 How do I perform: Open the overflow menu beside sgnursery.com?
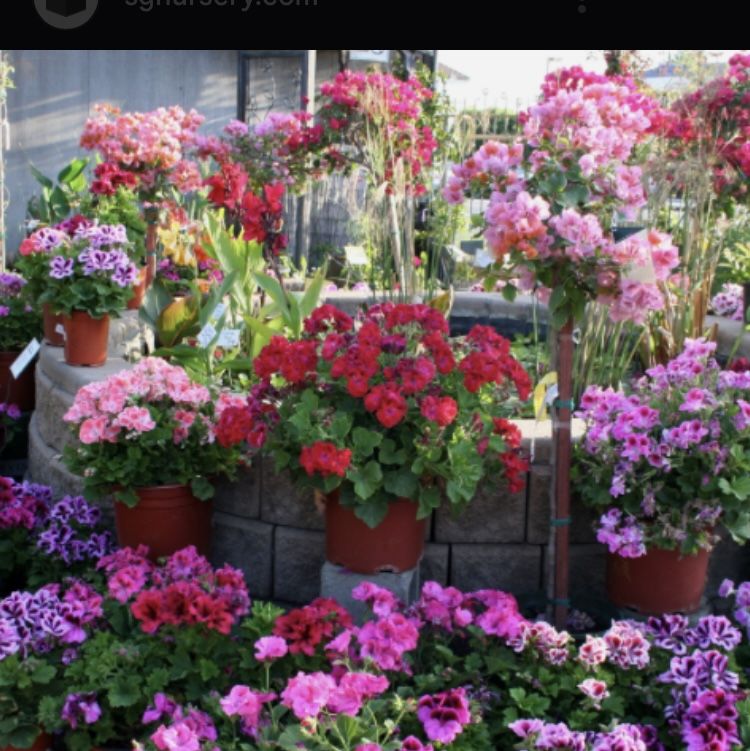point(582,6)
